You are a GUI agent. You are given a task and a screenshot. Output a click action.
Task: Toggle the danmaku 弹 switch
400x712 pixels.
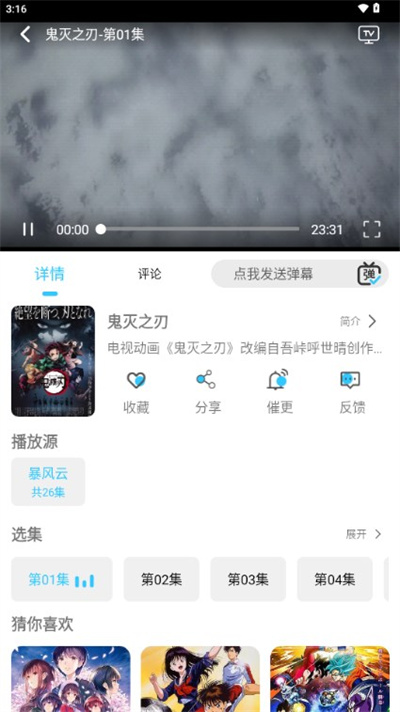coord(369,274)
